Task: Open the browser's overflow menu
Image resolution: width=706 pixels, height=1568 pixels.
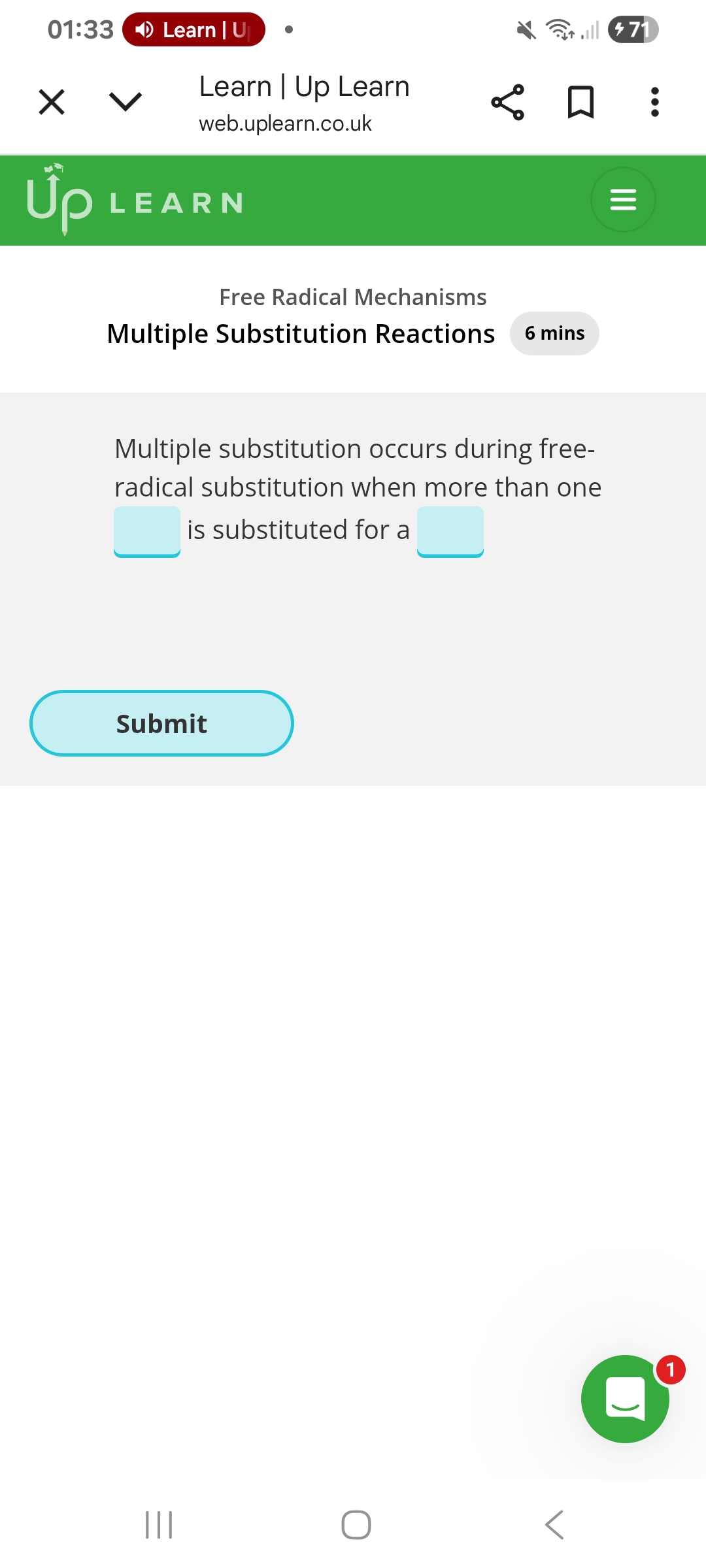Action: coord(654,102)
